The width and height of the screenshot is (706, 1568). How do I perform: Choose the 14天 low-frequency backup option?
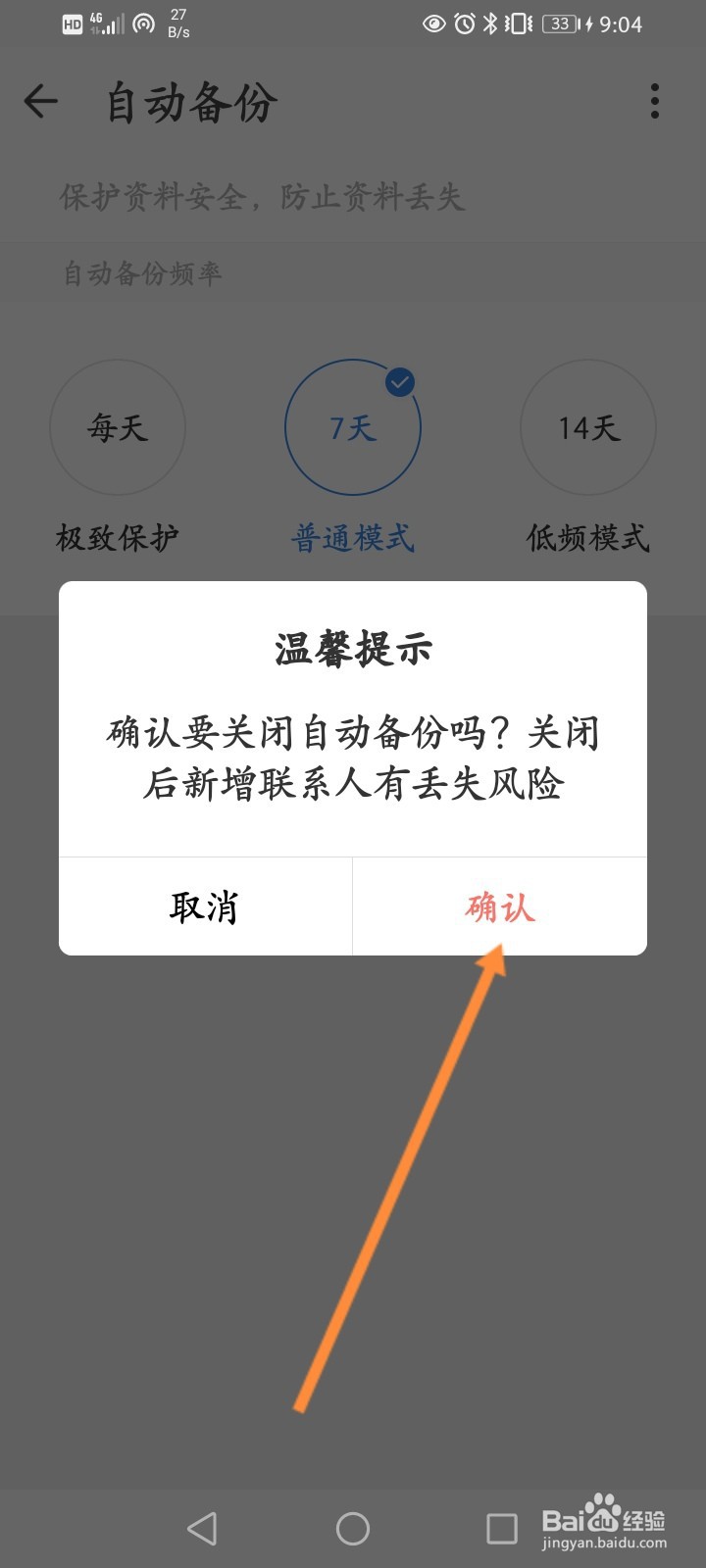(x=587, y=428)
